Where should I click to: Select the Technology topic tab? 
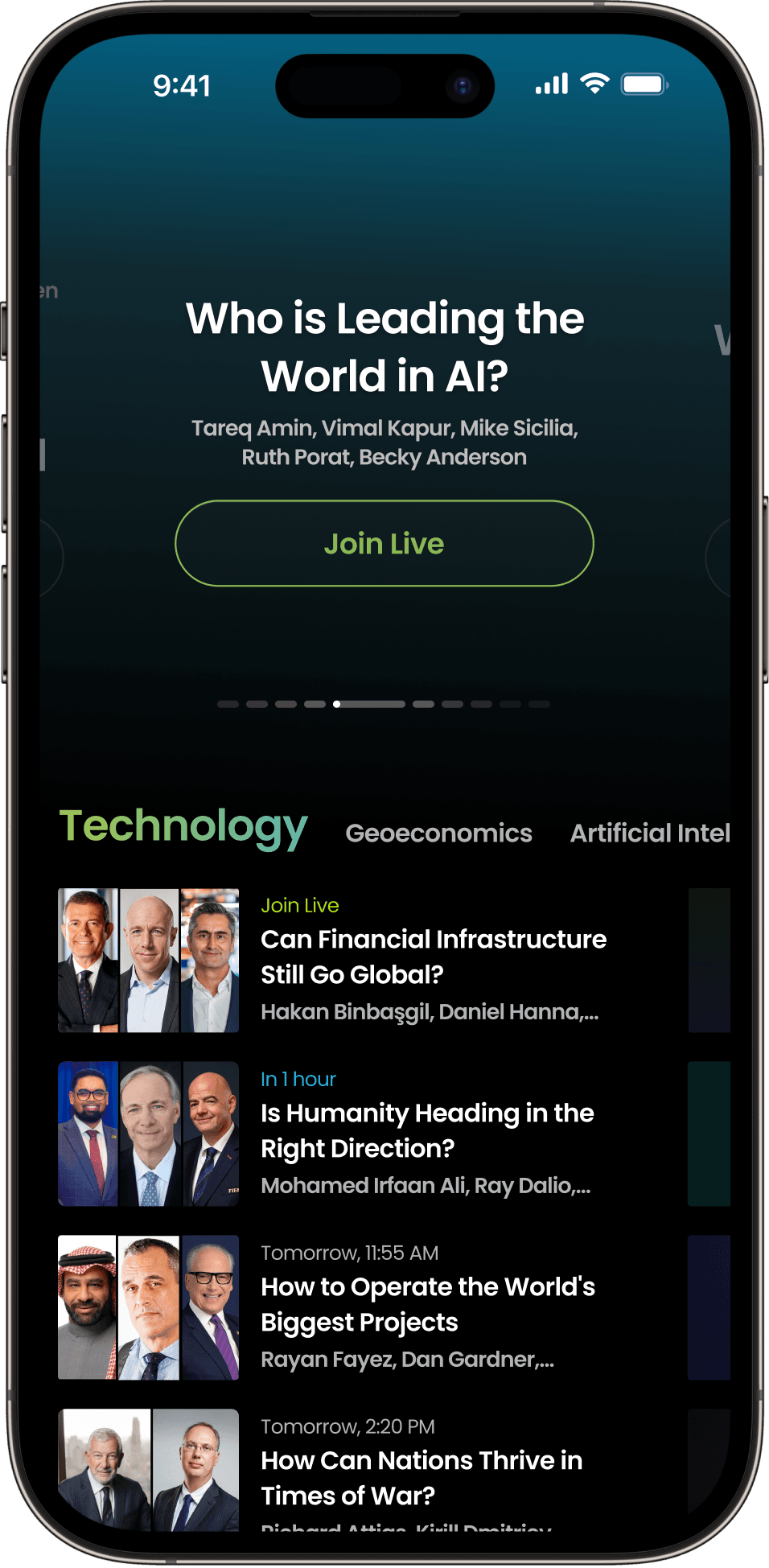pos(183,827)
